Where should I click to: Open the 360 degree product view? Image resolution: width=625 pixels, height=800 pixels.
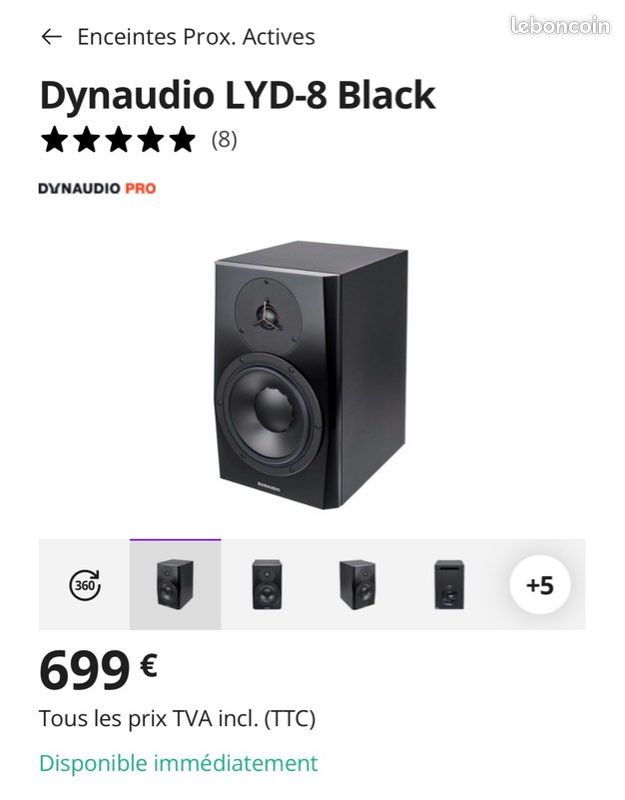tap(84, 585)
